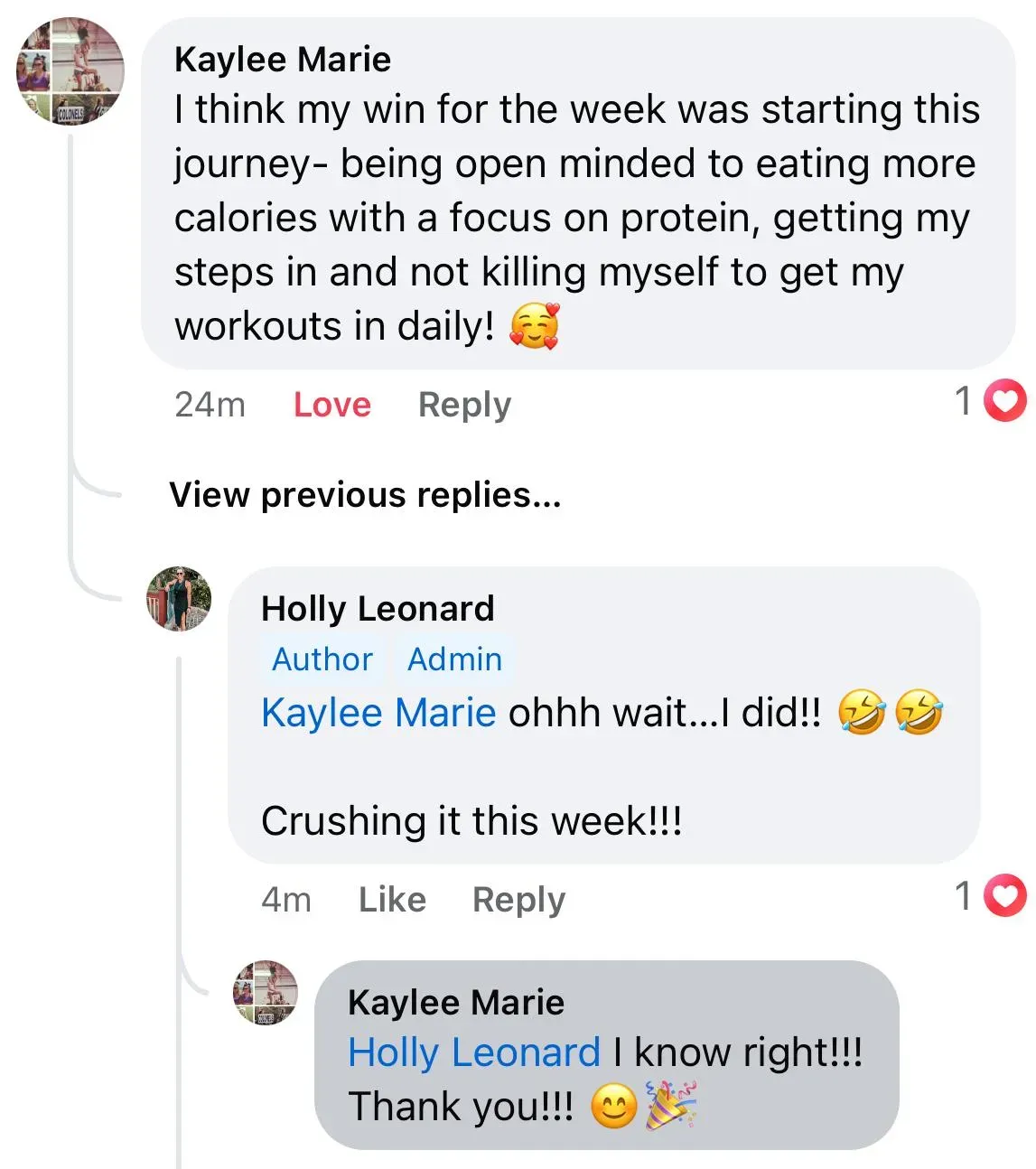Open Kaylee Marie's profile picture at top
The width and height of the screenshot is (1036, 1169).
[x=70, y=71]
